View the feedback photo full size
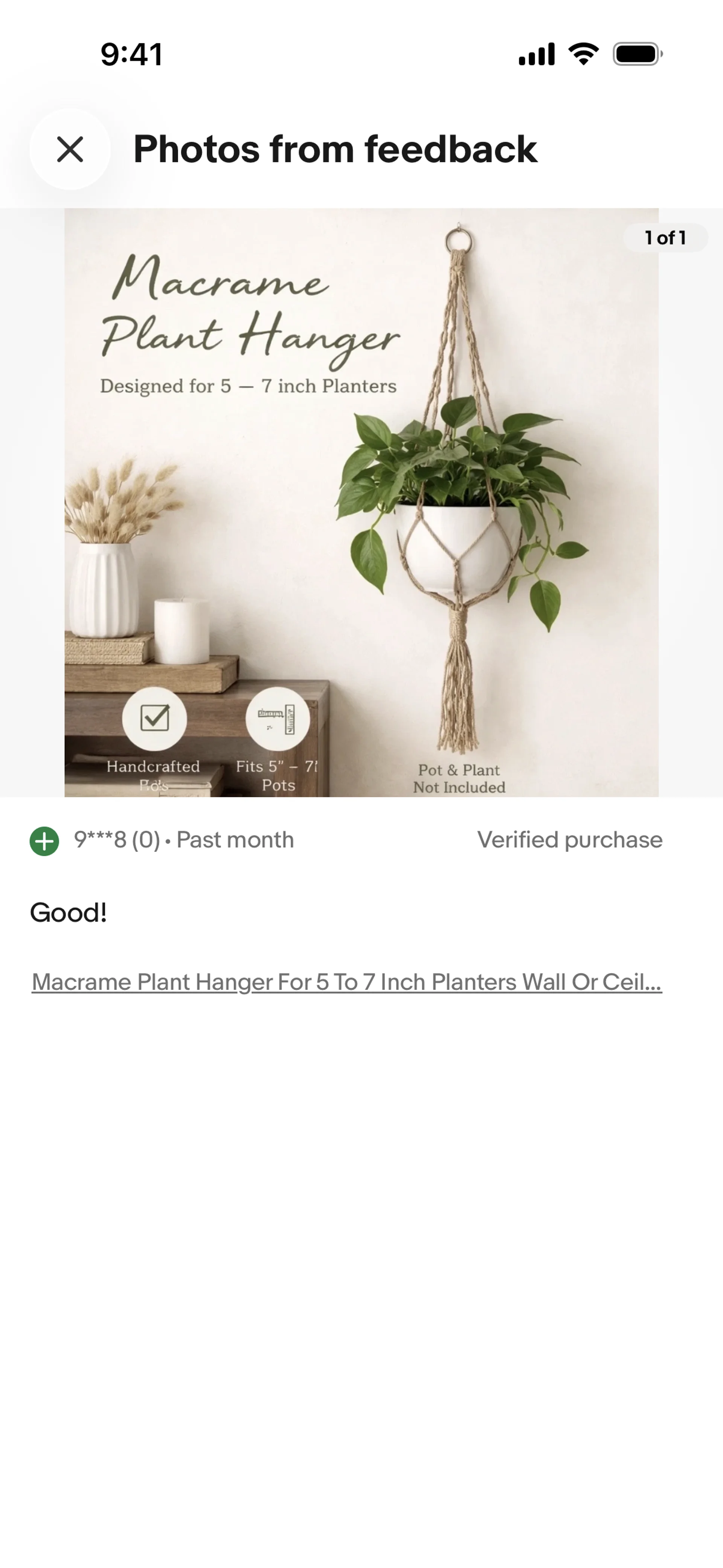723x1568 pixels. [x=361, y=502]
